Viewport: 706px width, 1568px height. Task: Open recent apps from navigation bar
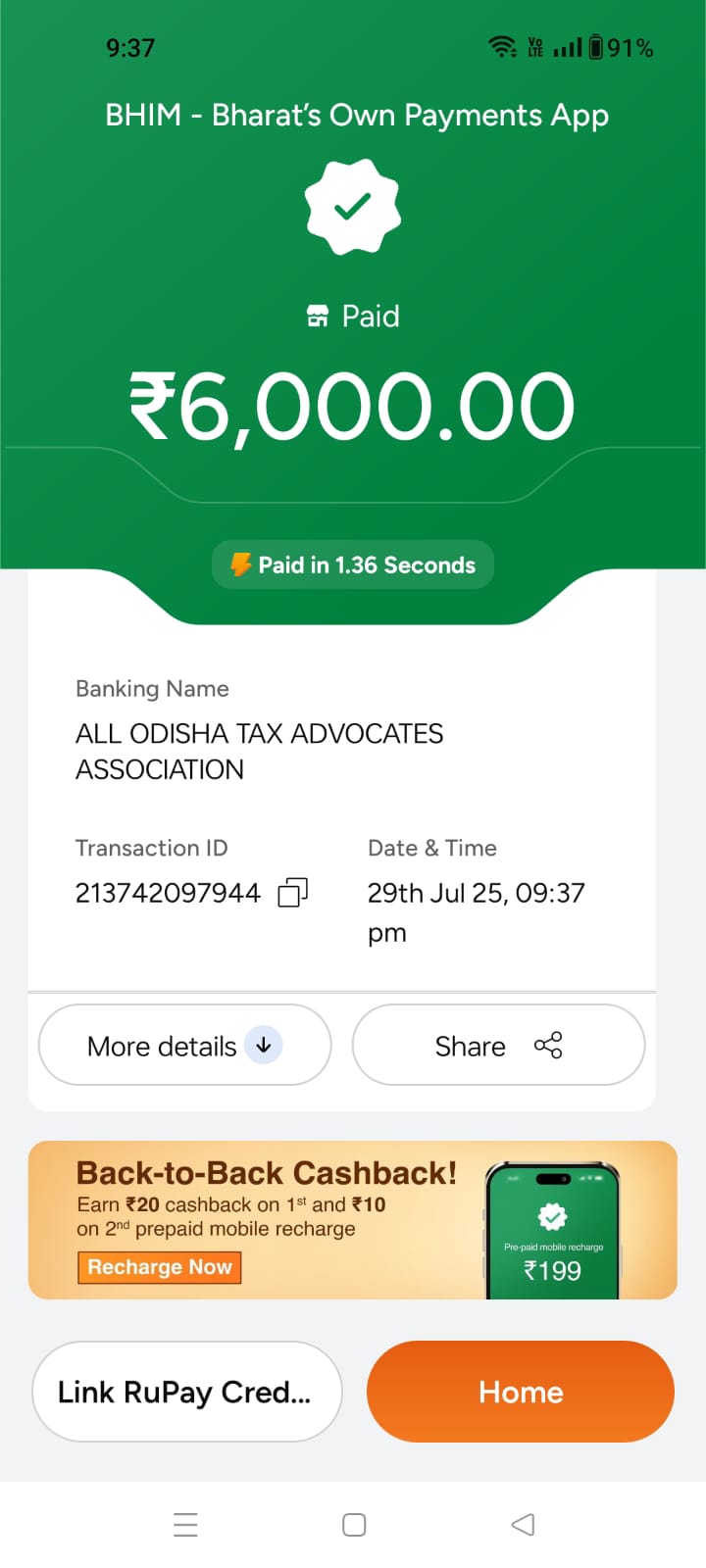(185, 1525)
